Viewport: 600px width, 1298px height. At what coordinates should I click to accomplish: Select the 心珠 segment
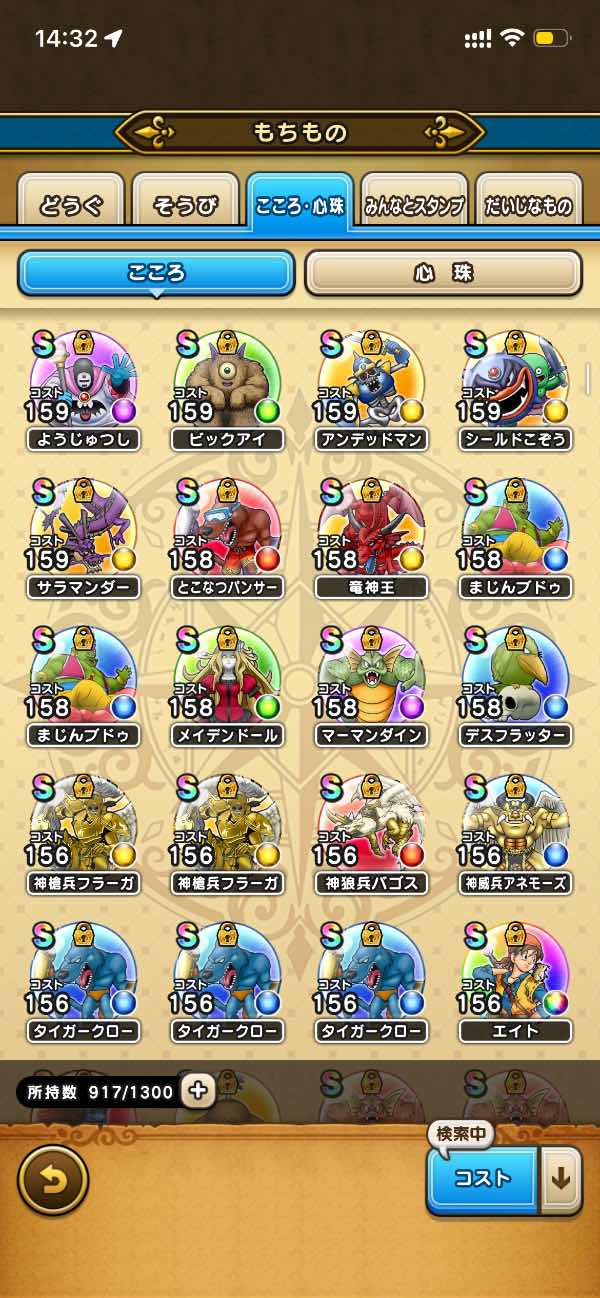pos(443,273)
